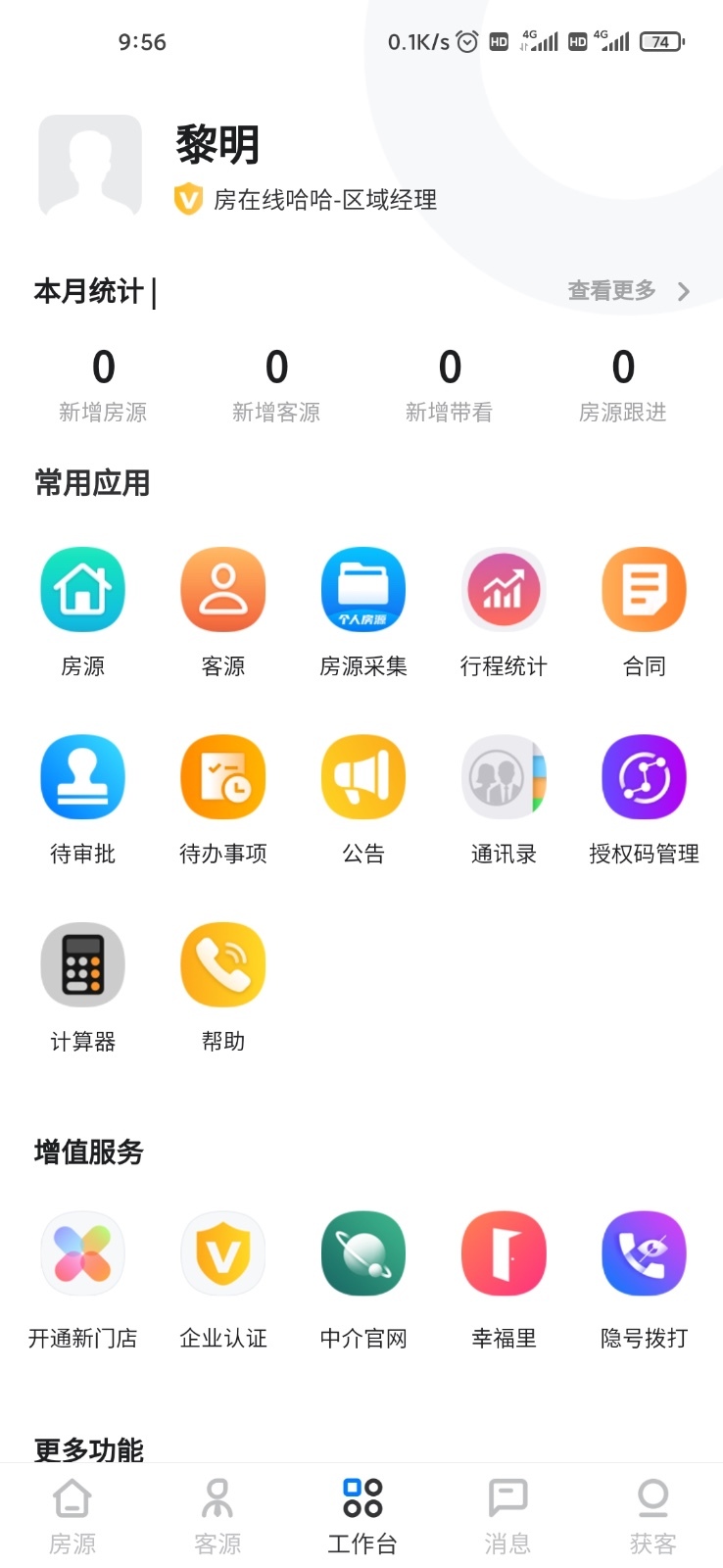Open 开通新门店 (Open New Store) link

coord(83,1252)
